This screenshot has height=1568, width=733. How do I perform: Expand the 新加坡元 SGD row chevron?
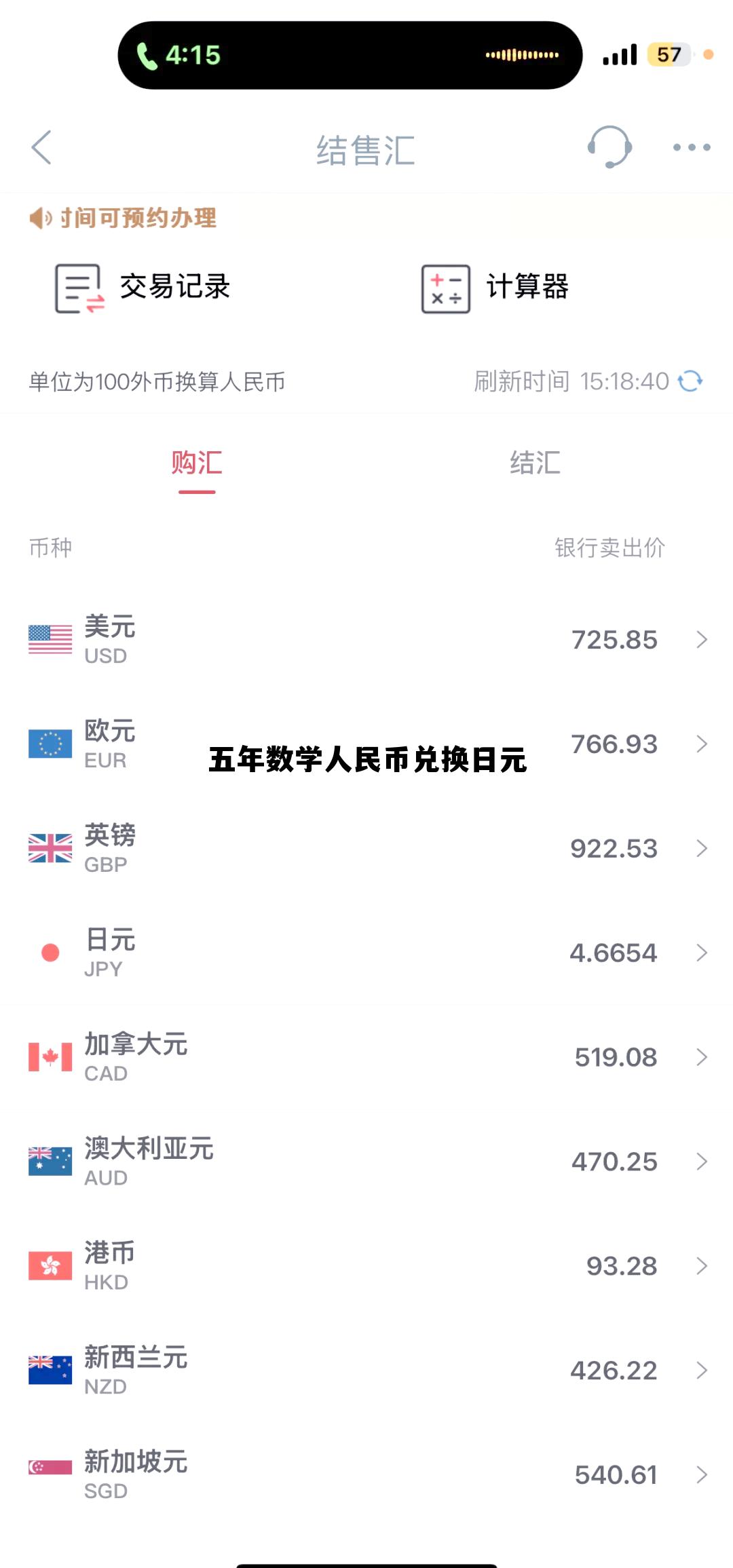pos(702,1476)
